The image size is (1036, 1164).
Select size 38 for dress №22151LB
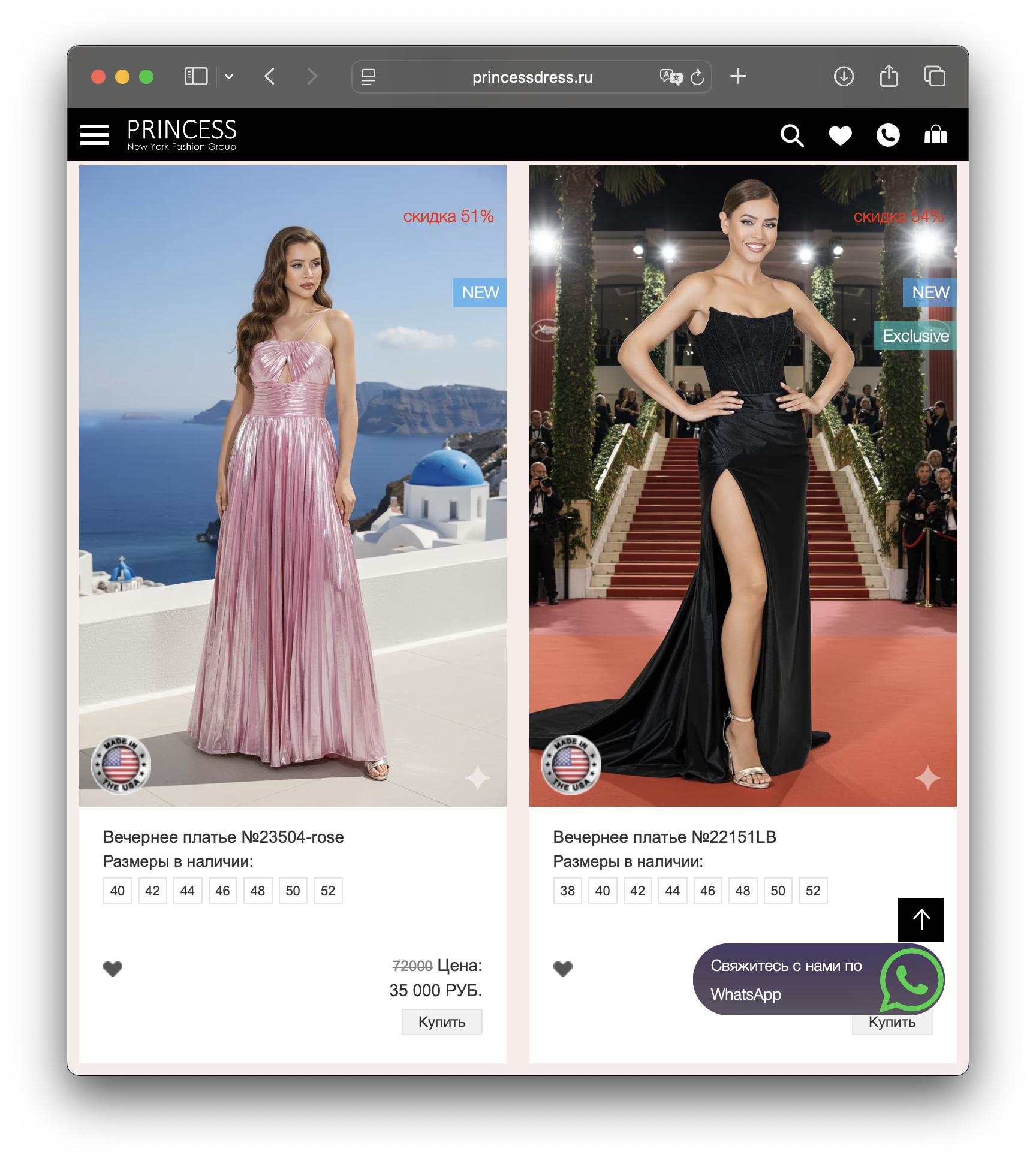(x=567, y=891)
